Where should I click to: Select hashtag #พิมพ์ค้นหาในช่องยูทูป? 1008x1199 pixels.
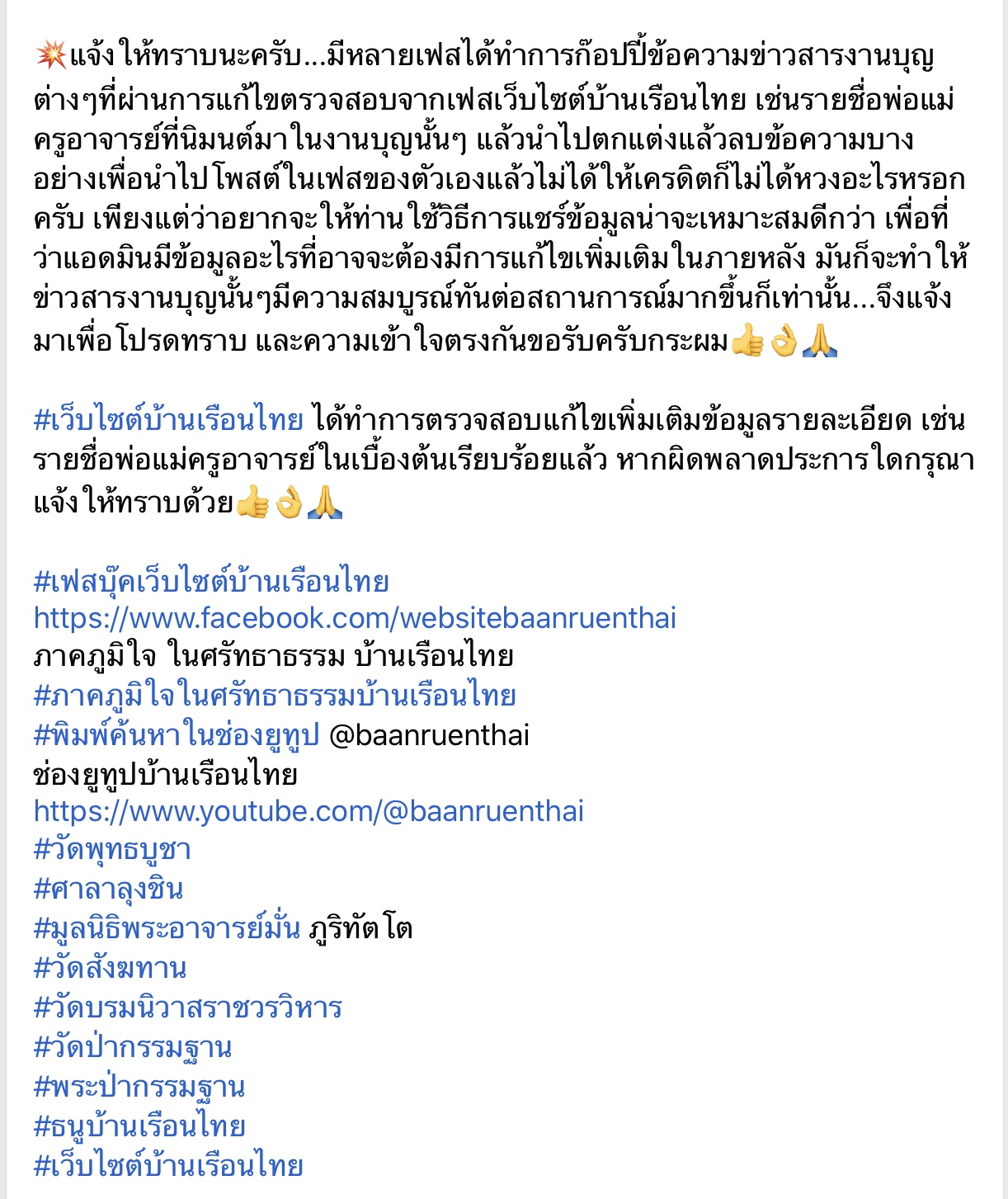point(176,735)
